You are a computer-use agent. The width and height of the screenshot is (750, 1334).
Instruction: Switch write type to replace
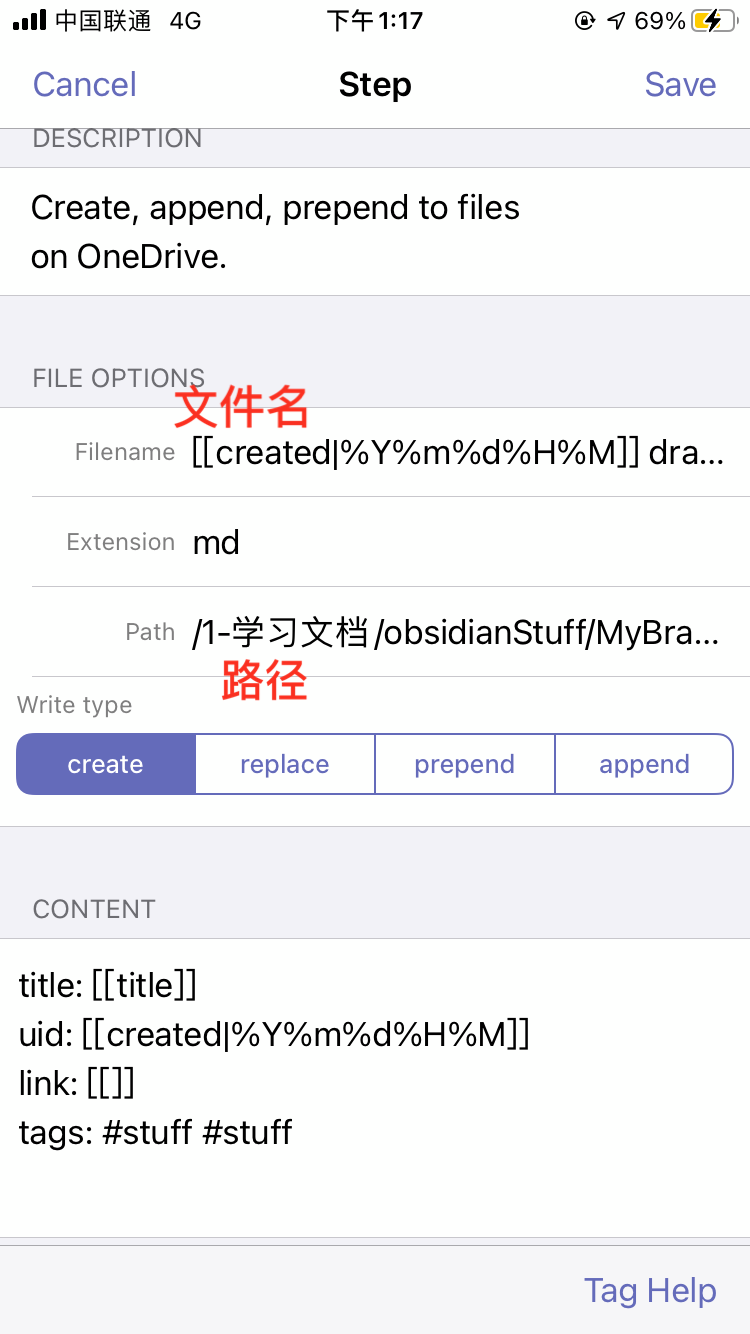(285, 765)
